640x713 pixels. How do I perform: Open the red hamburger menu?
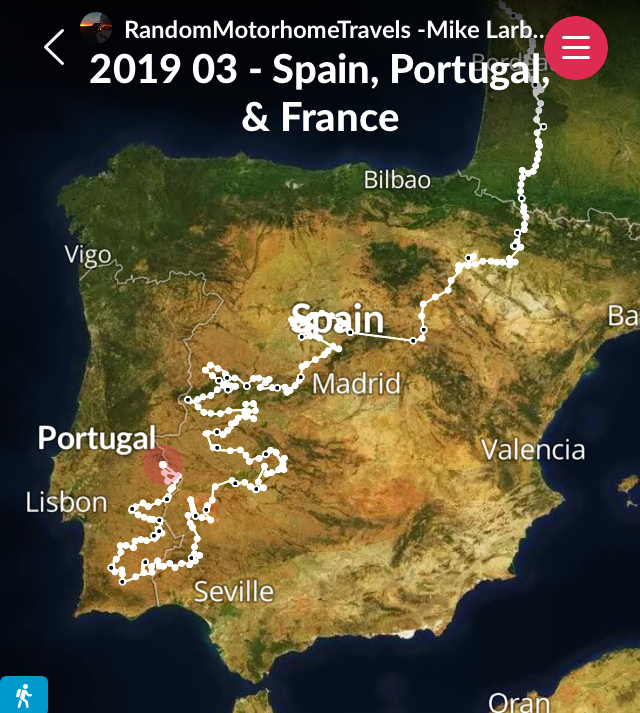click(x=577, y=47)
